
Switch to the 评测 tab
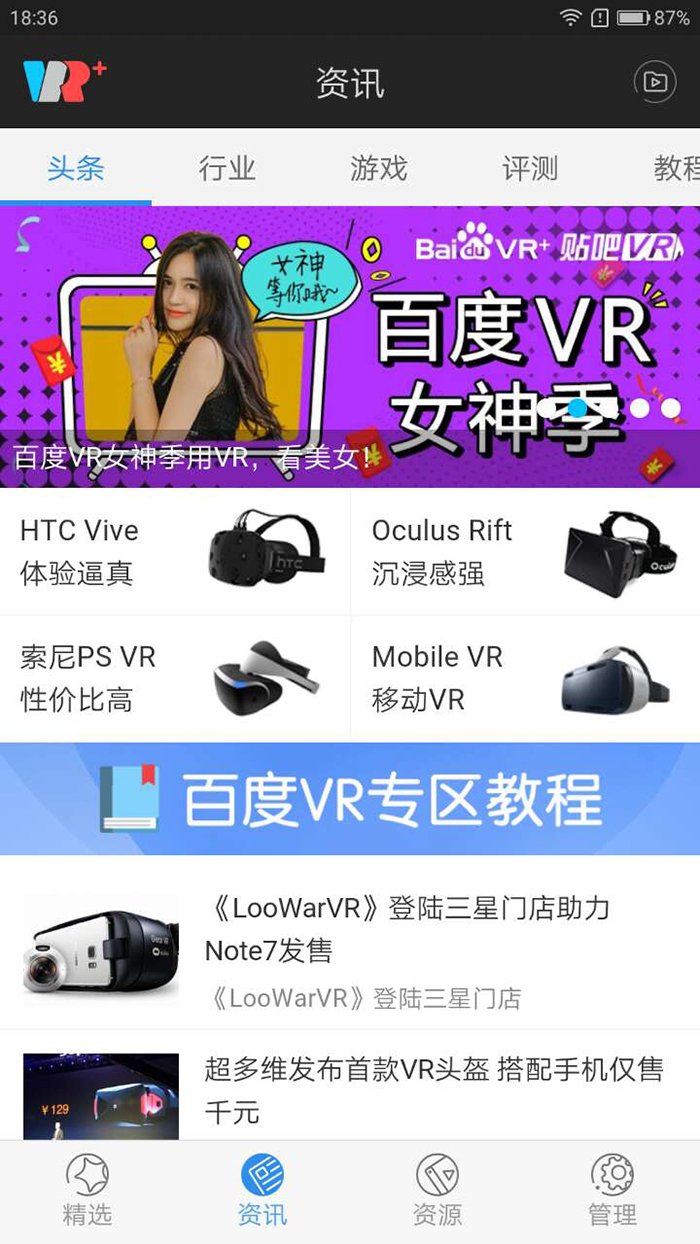[530, 168]
